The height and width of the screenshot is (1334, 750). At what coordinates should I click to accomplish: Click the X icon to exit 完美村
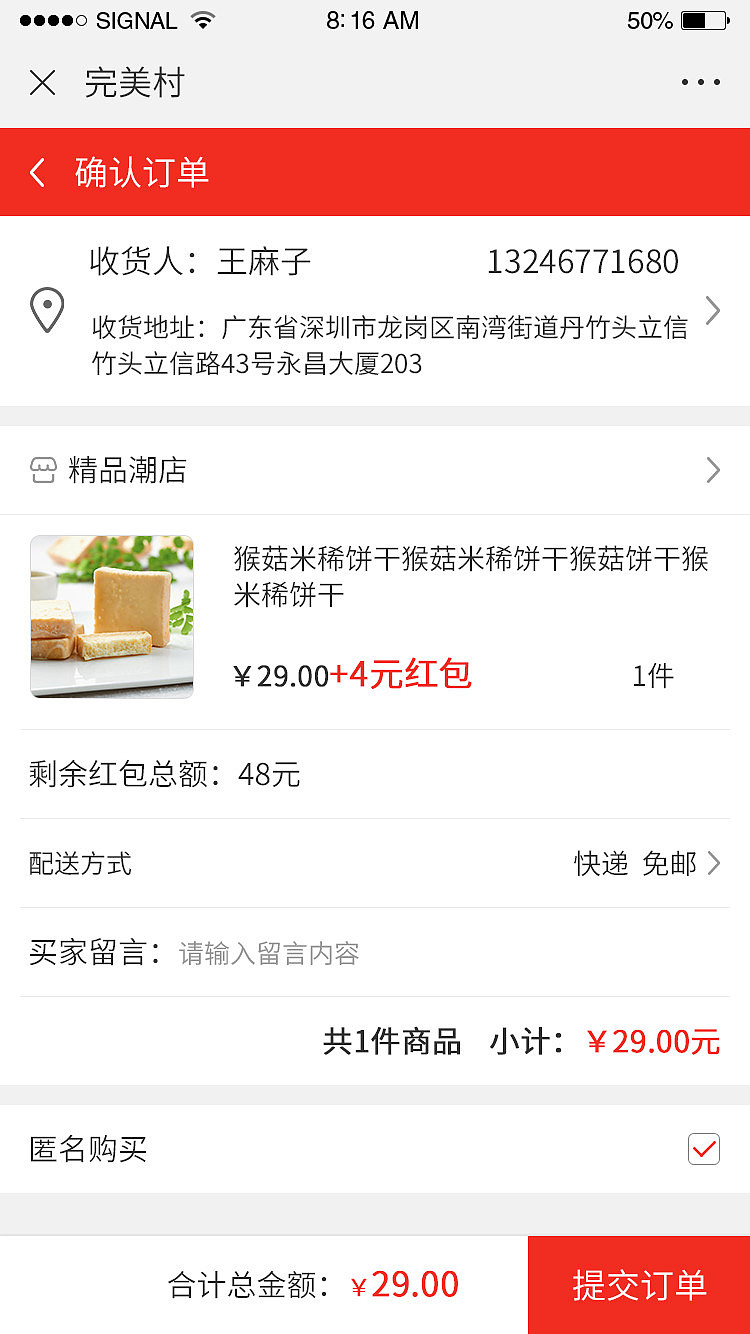tap(42, 82)
